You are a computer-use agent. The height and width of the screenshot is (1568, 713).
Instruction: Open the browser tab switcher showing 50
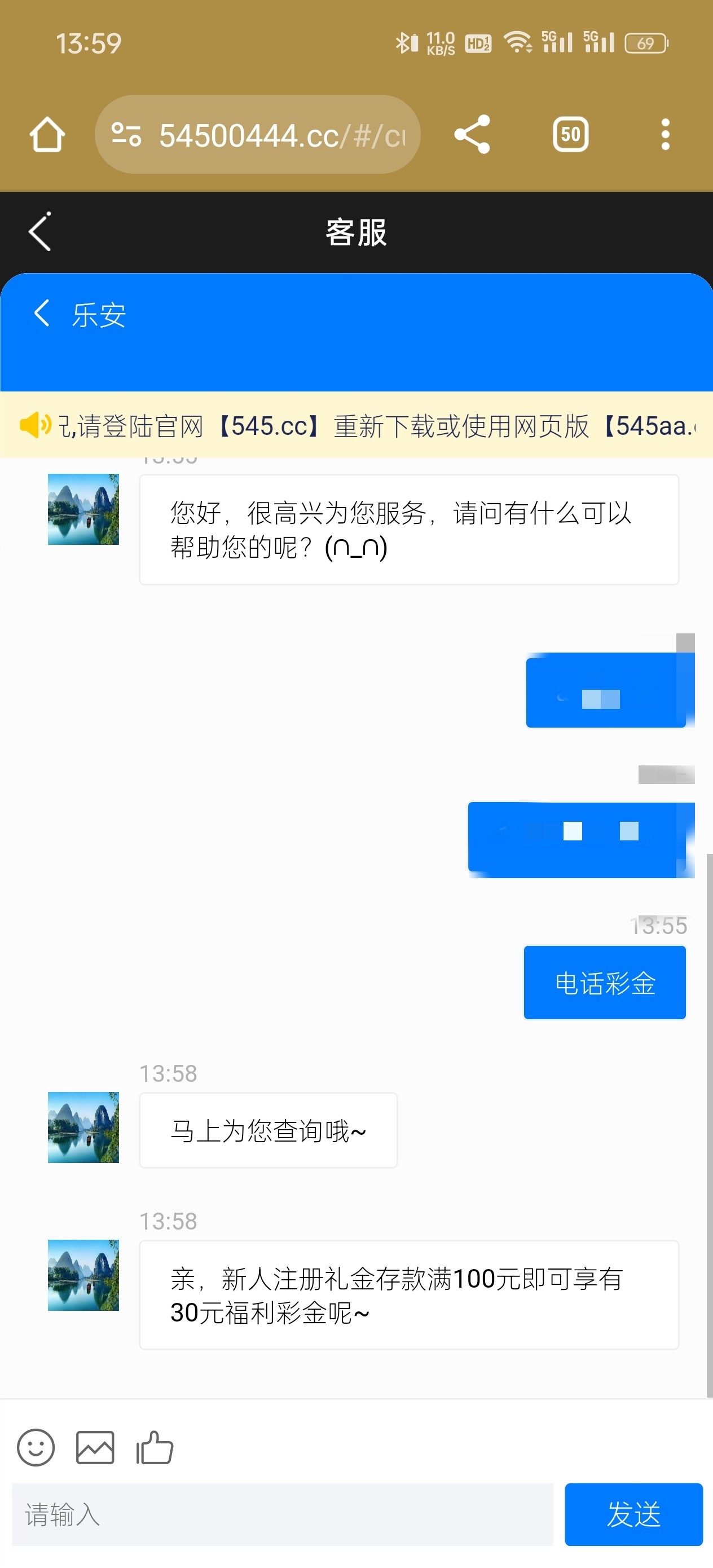click(x=570, y=135)
